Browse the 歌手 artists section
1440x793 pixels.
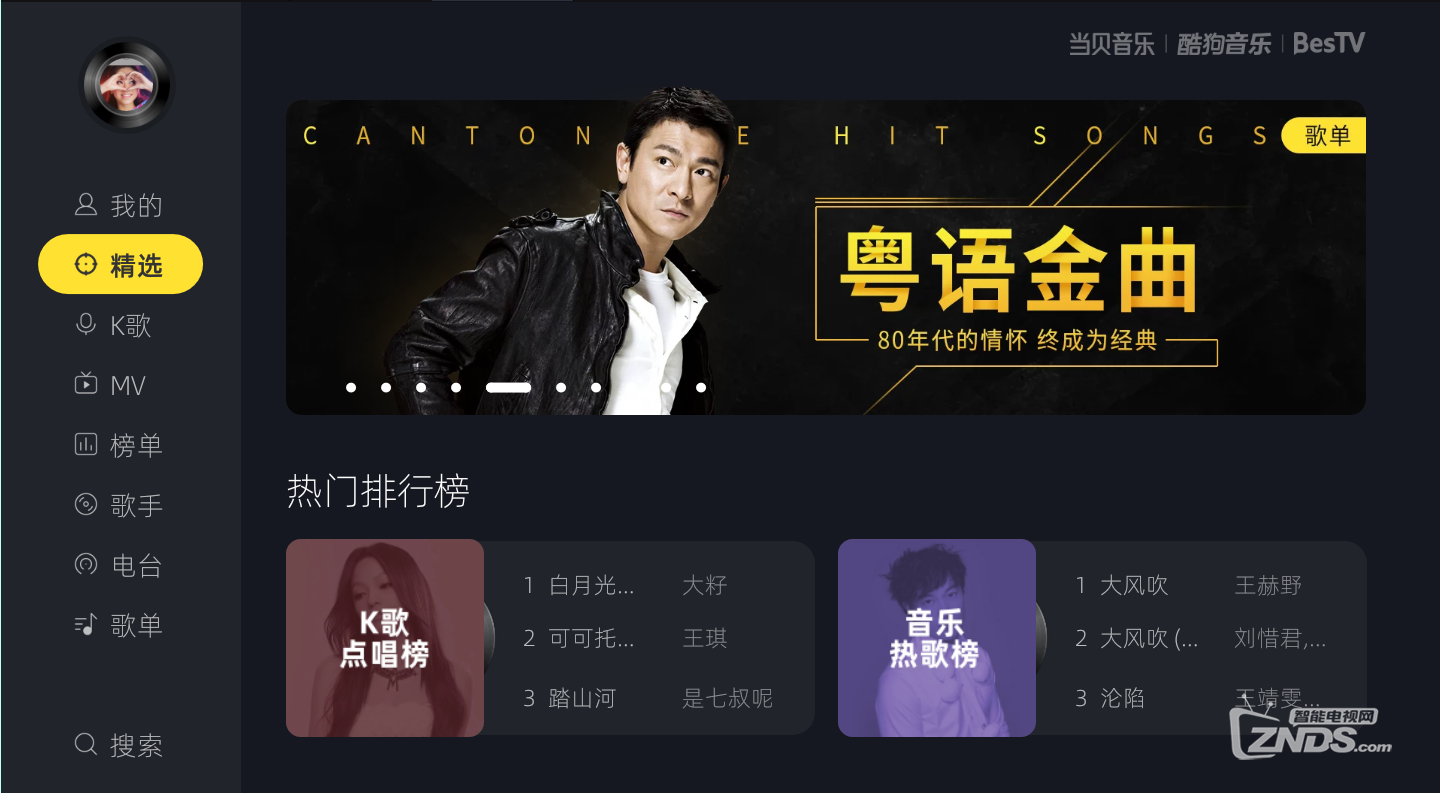pos(120,505)
